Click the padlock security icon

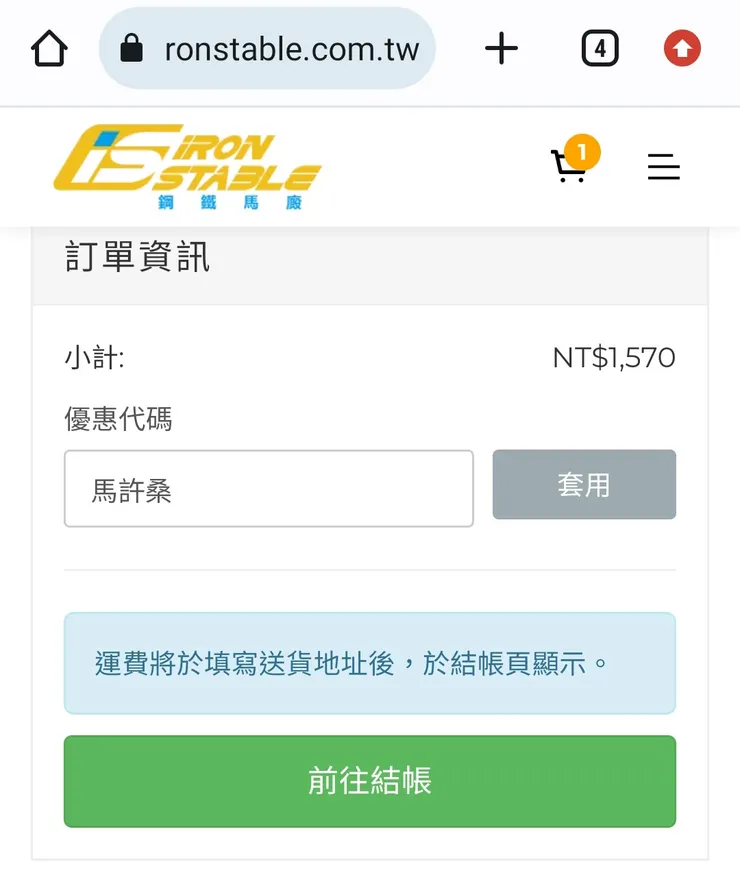coord(133,47)
